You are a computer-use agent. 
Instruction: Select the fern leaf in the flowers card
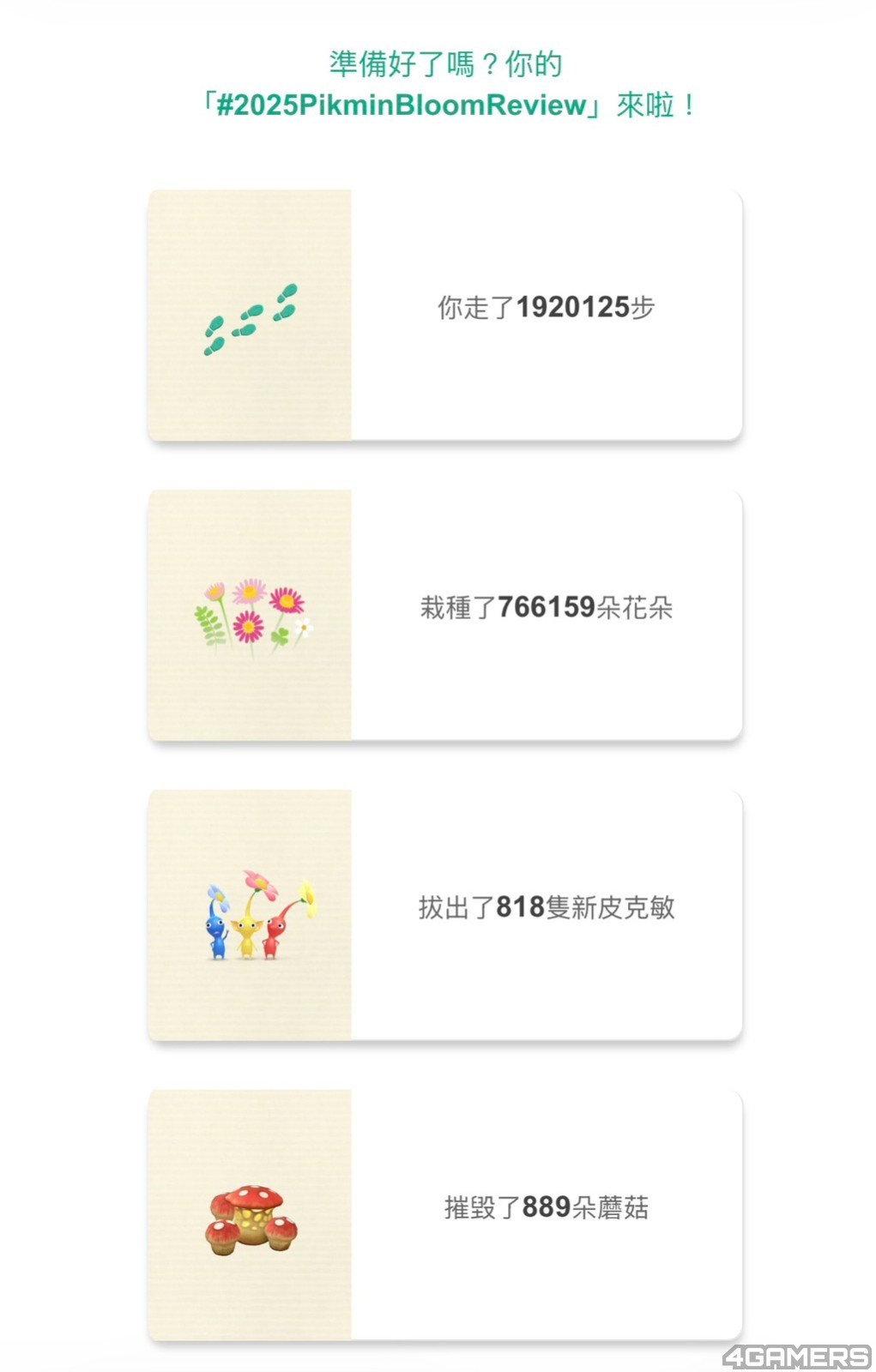point(208,624)
